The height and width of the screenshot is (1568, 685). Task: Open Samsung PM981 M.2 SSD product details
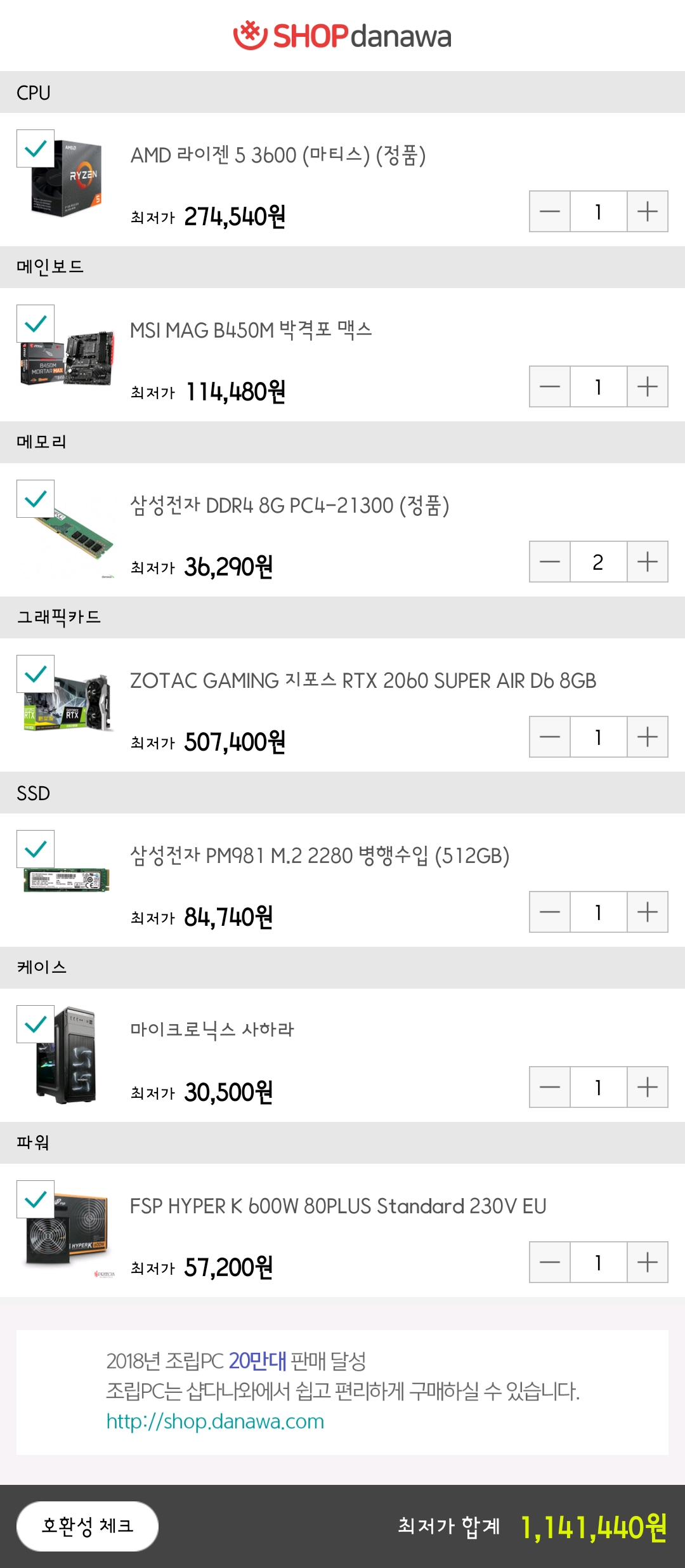coord(320,855)
